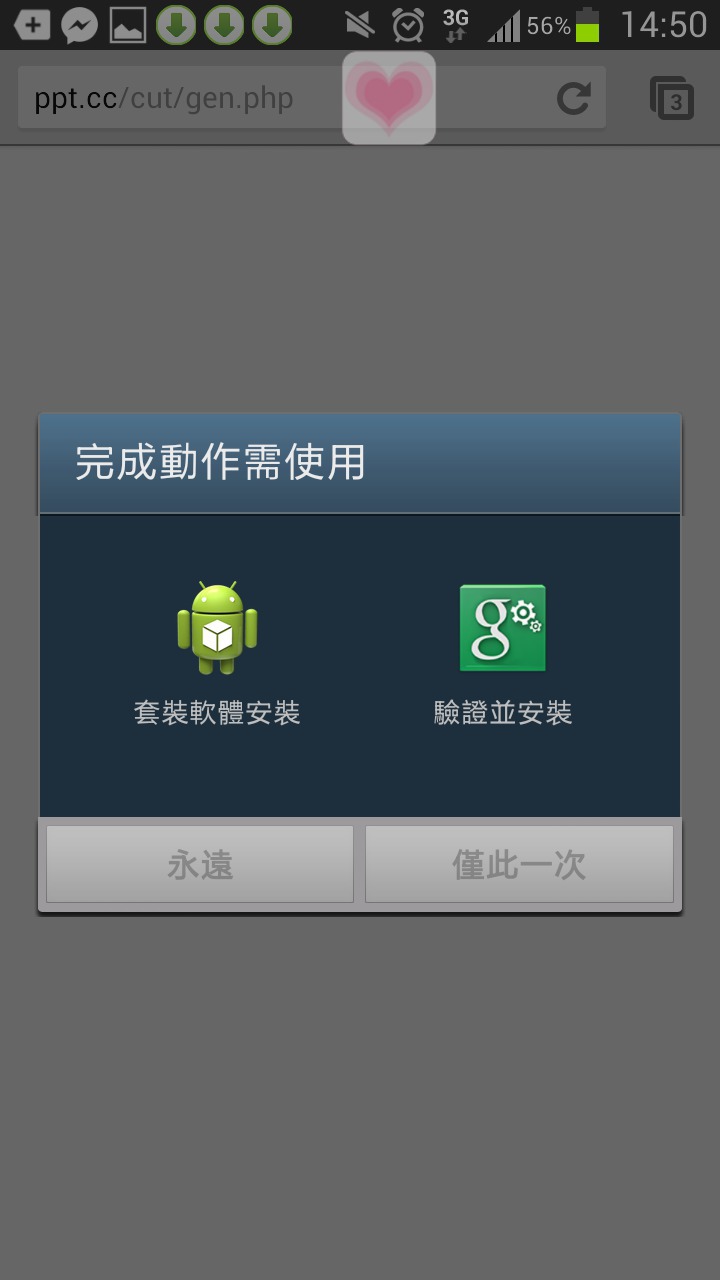Open the browser tabs switcher

pyautogui.click(x=672, y=98)
